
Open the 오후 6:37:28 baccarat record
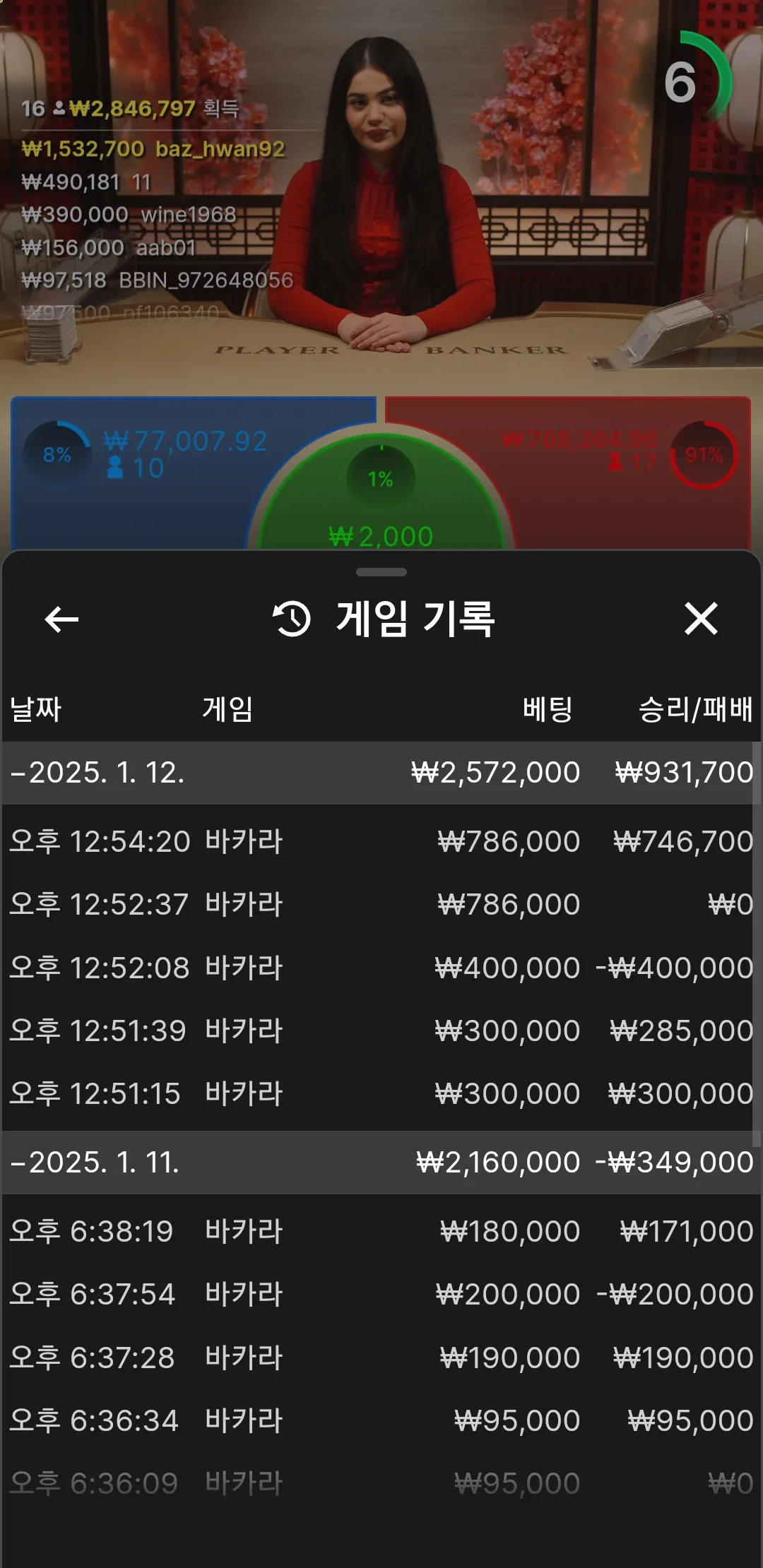[380, 1358]
